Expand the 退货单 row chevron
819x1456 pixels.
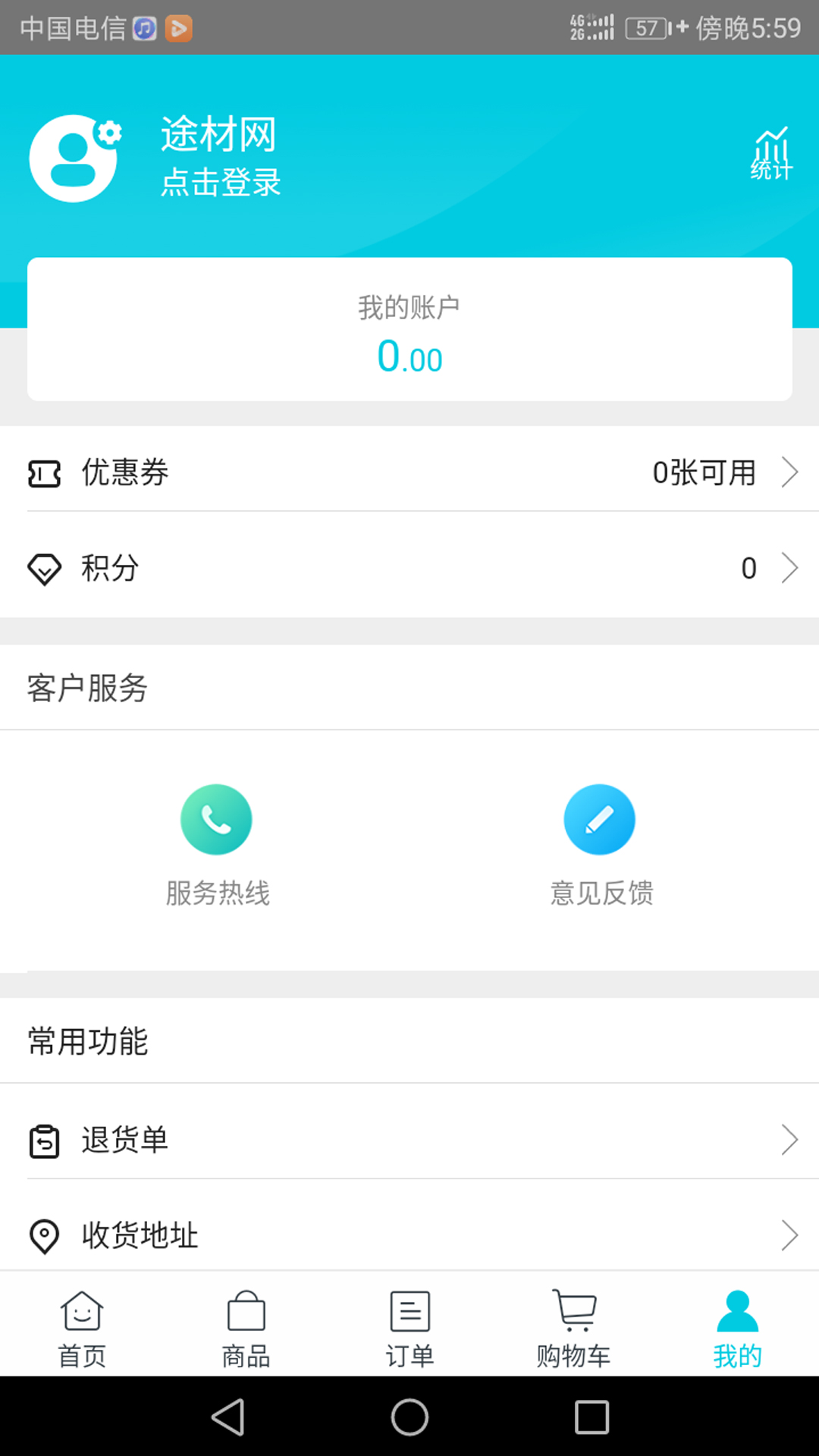tap(789, 1140)
